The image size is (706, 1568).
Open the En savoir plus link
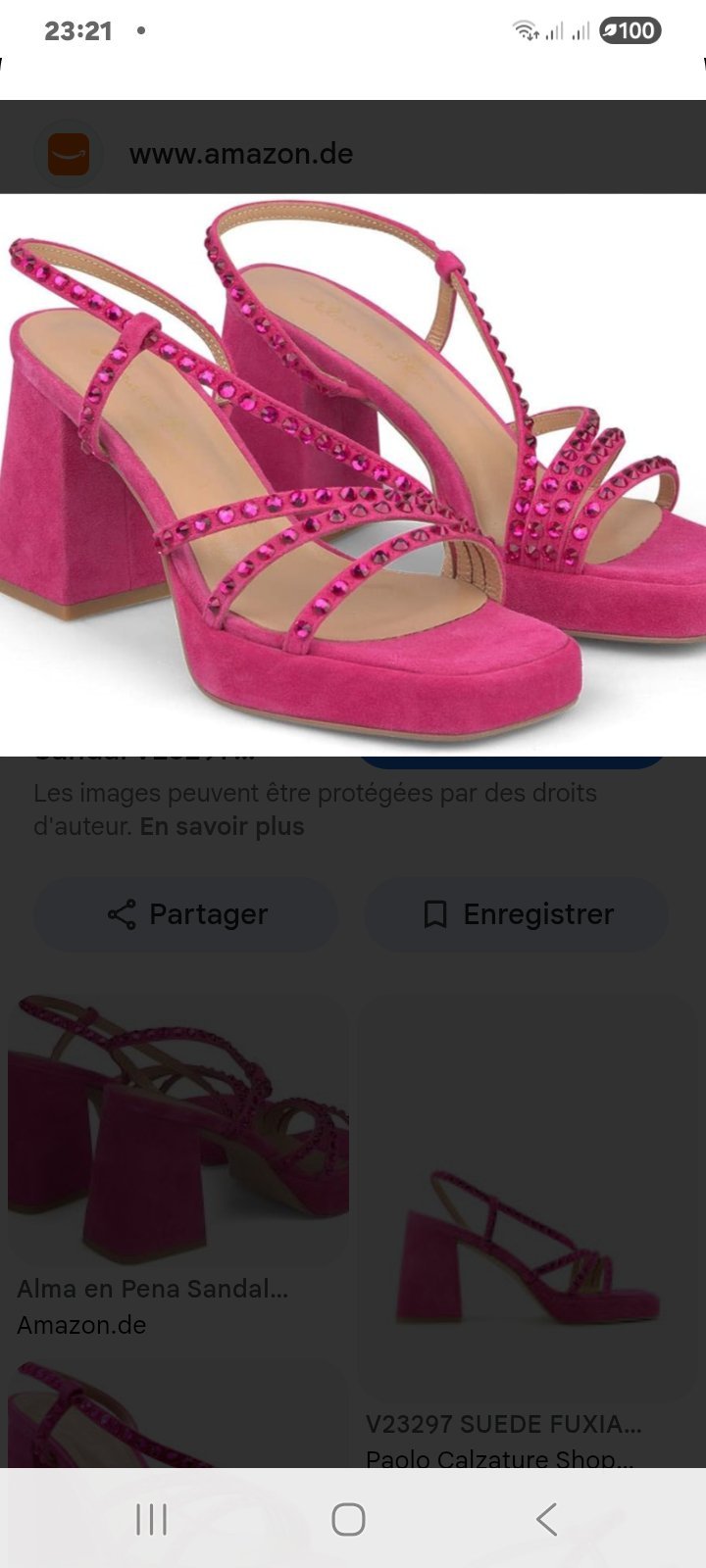coord(222,826)
